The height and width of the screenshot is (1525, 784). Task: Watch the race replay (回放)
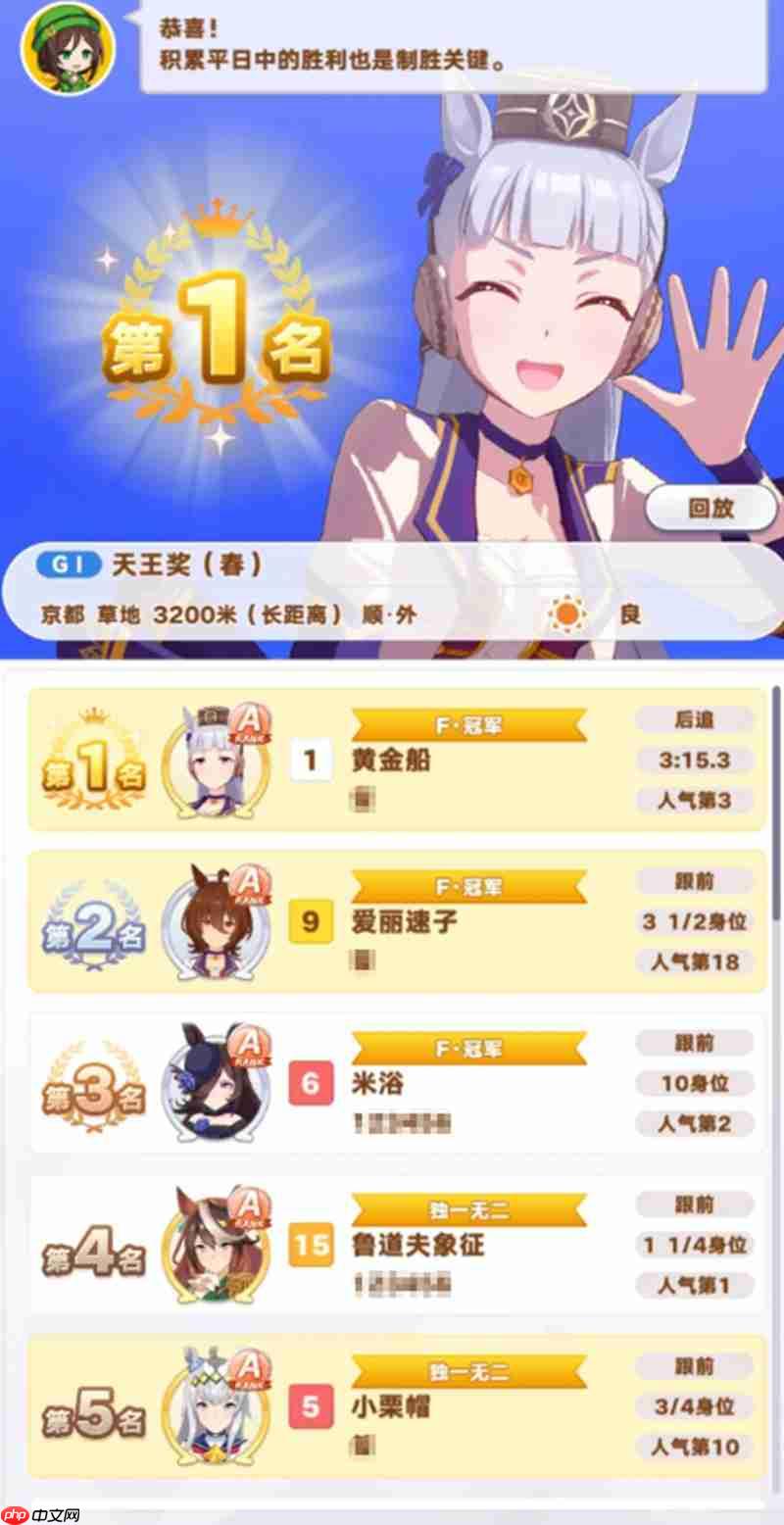711,507
